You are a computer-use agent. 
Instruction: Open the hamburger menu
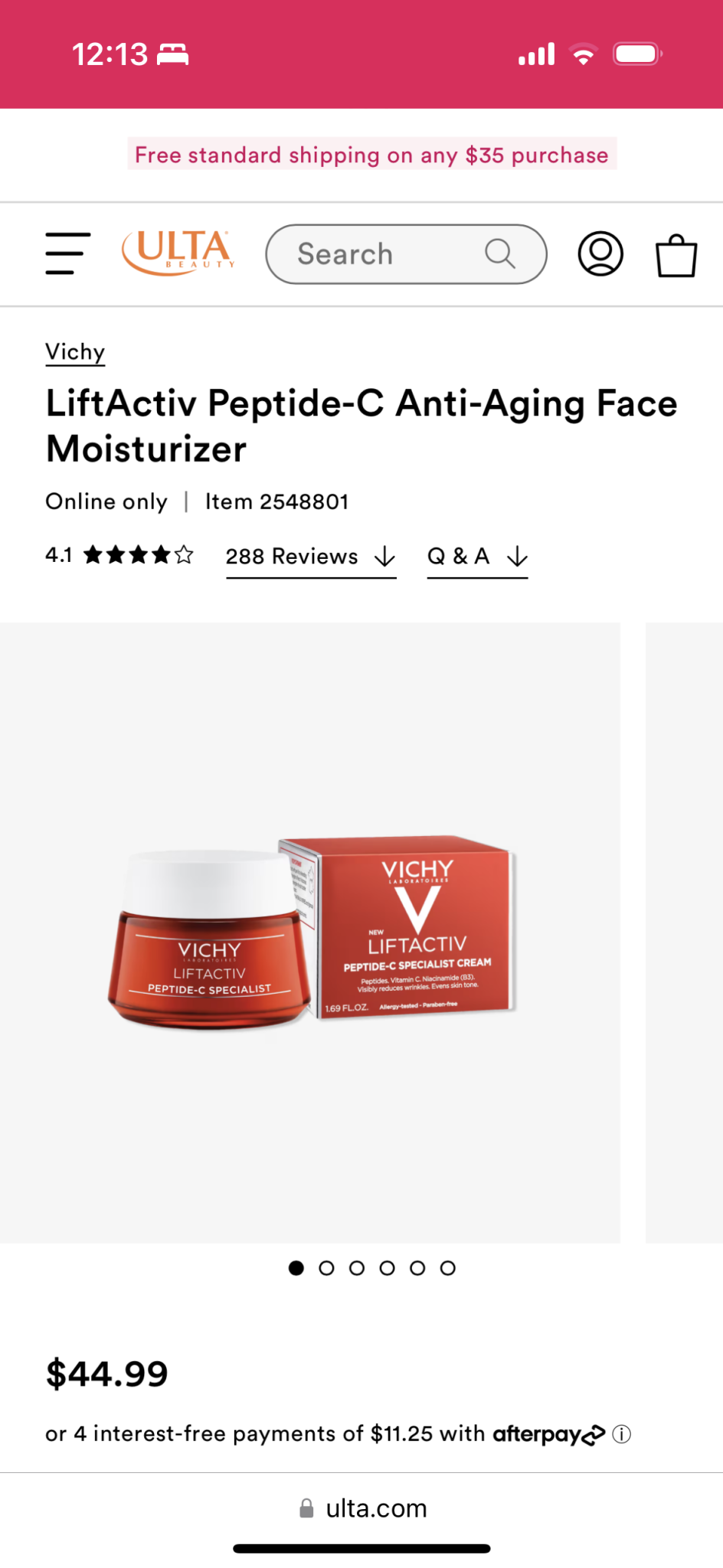67,253
